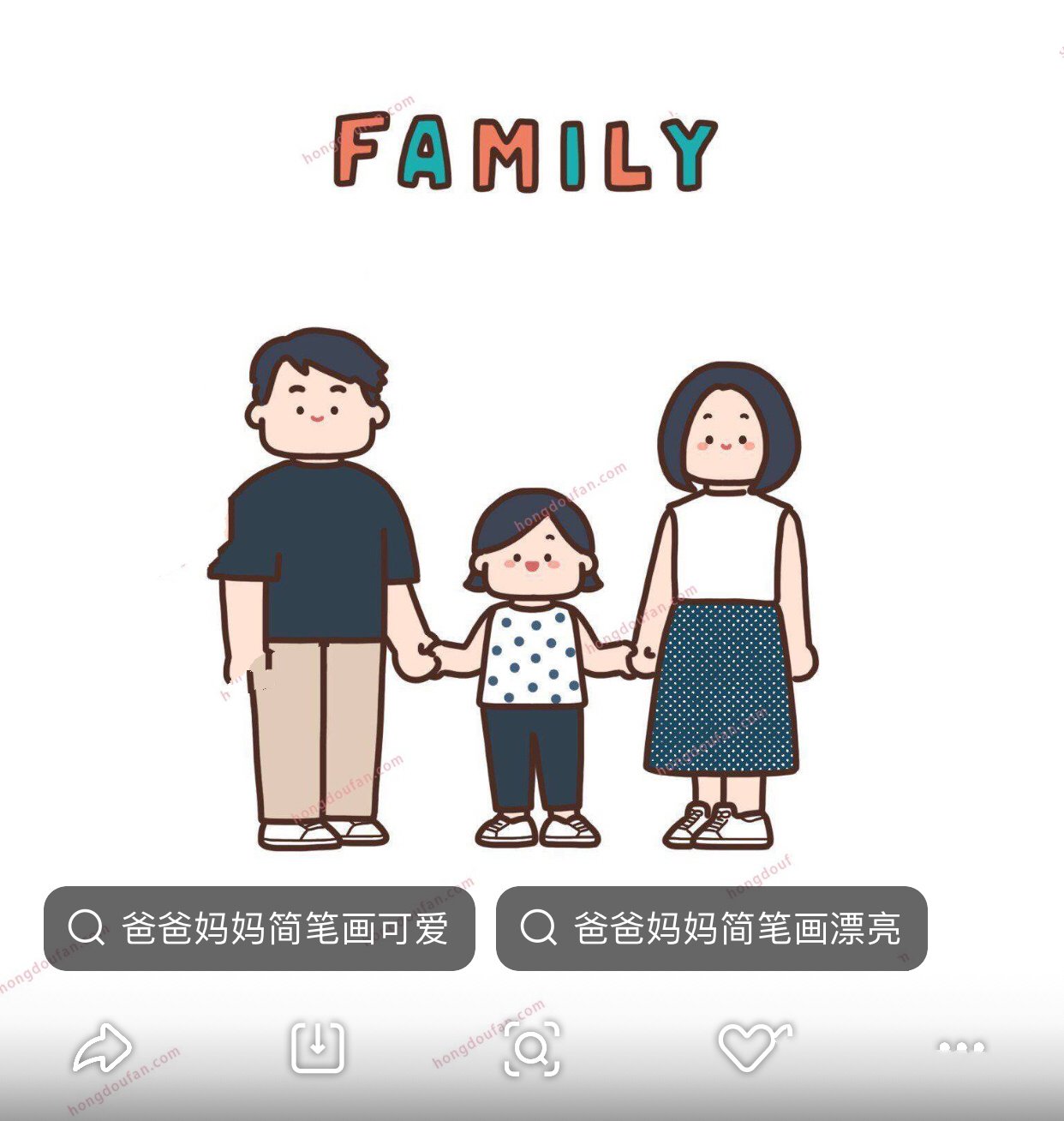Tap the child figure in the drawing
This screenshot has width=1064, height=1121.
pos(531,677)
